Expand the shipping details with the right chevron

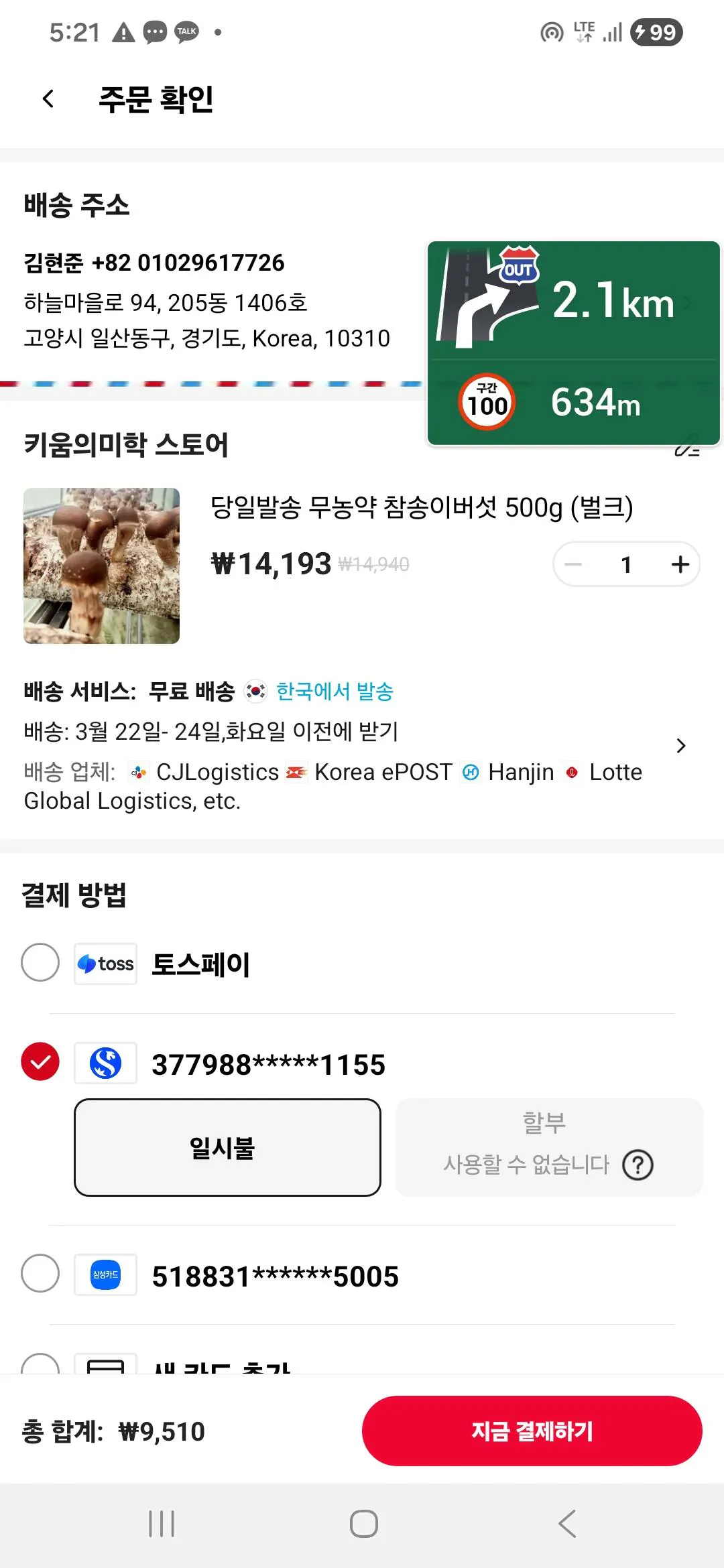click(681, 746)
